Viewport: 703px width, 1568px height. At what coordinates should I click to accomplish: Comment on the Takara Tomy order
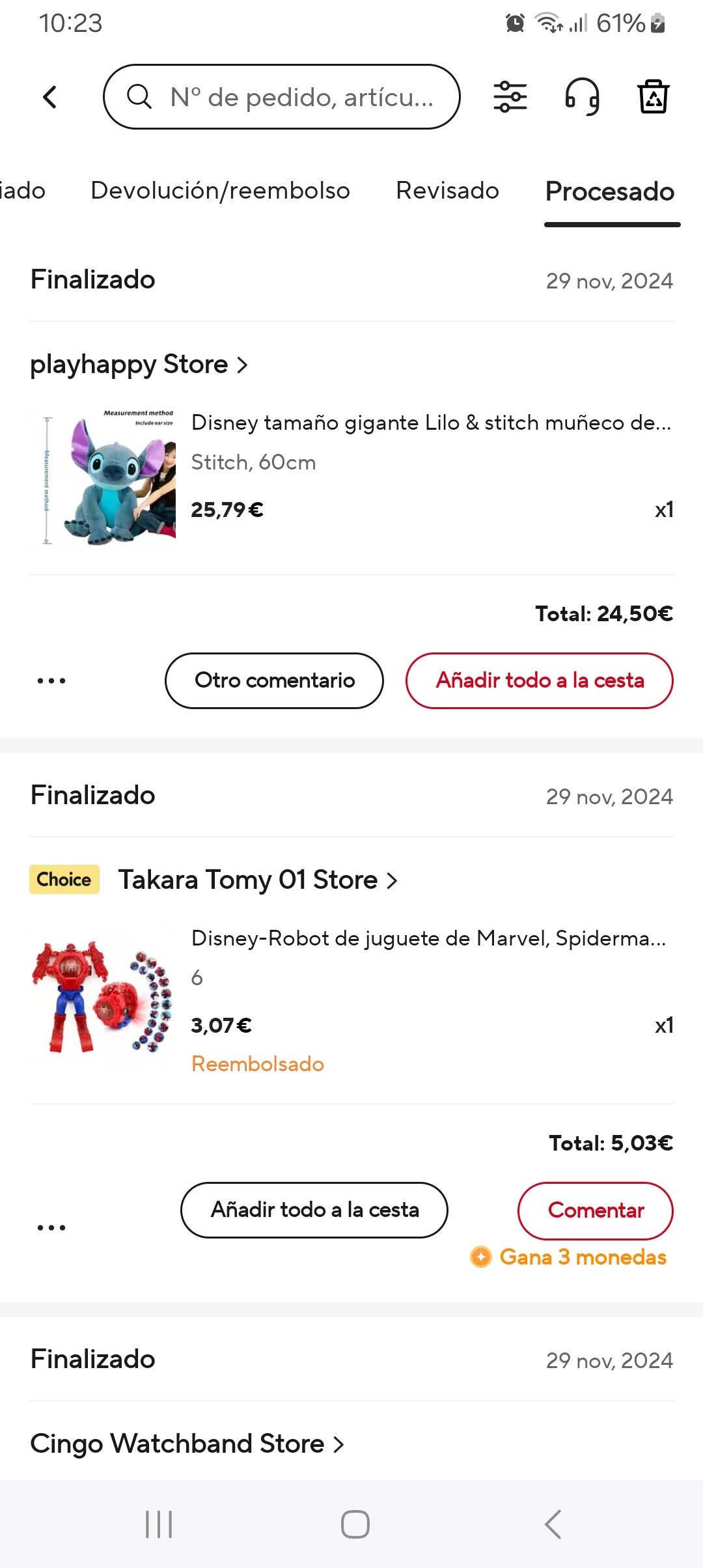point(596,1211)
